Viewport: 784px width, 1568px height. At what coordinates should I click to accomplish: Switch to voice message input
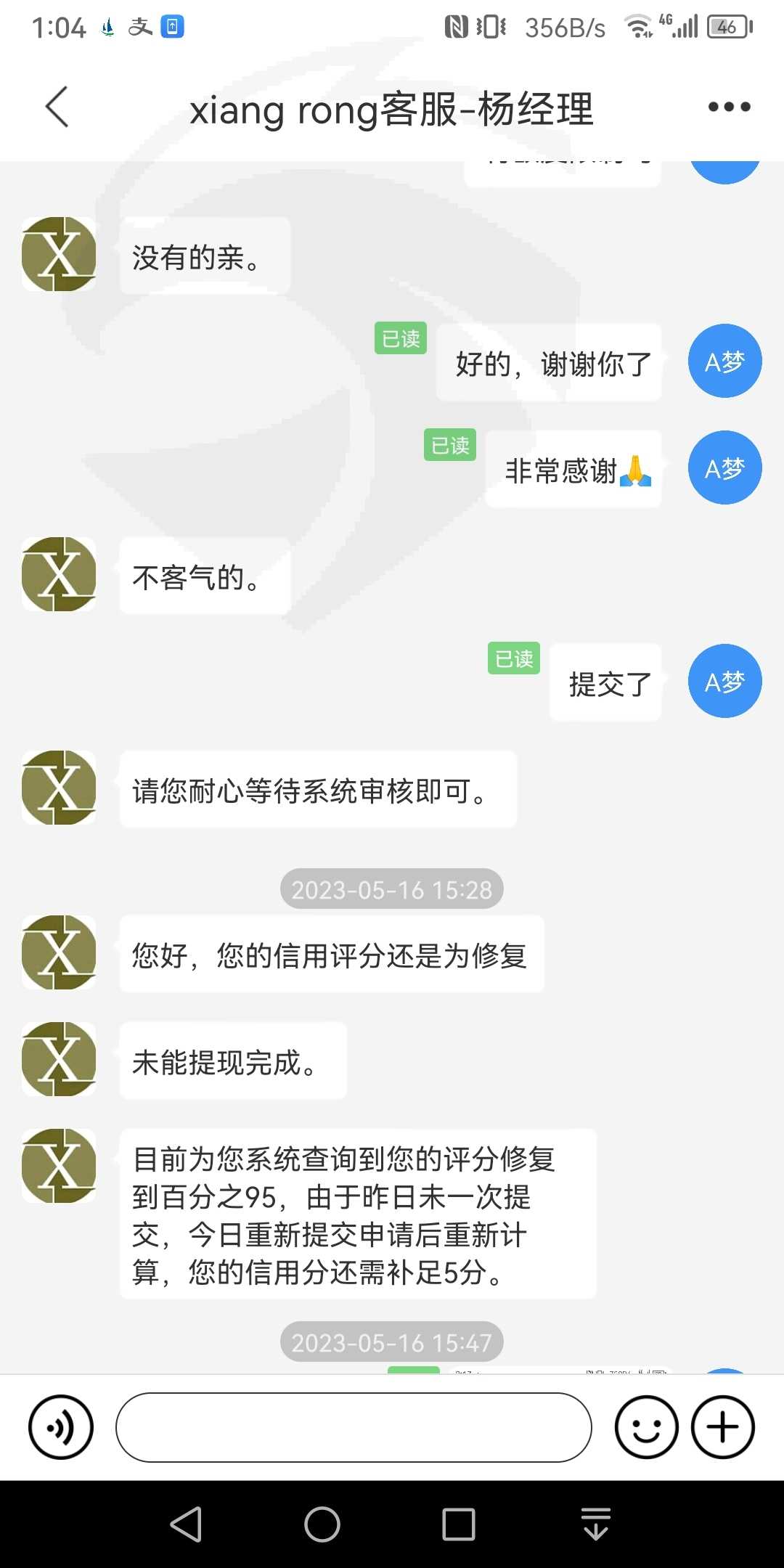tap(61, 1427)
